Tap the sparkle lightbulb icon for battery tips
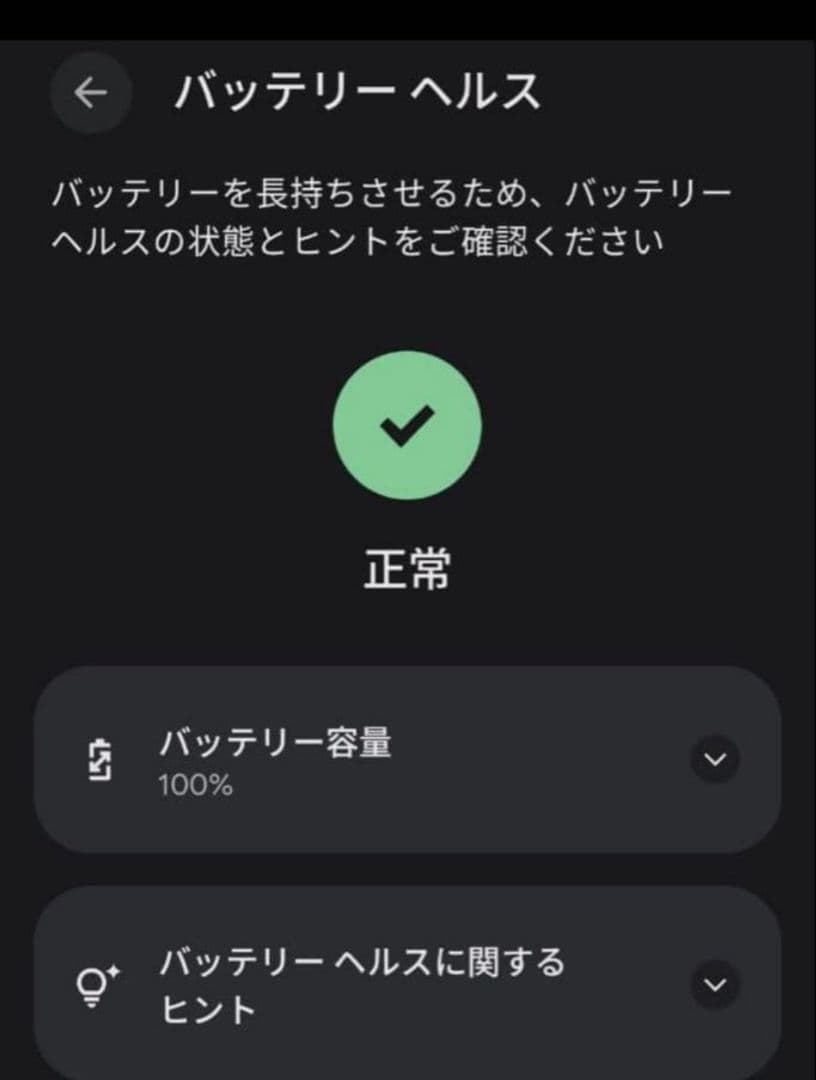This screenshot has height=1080, width=816. click(93, 984)
